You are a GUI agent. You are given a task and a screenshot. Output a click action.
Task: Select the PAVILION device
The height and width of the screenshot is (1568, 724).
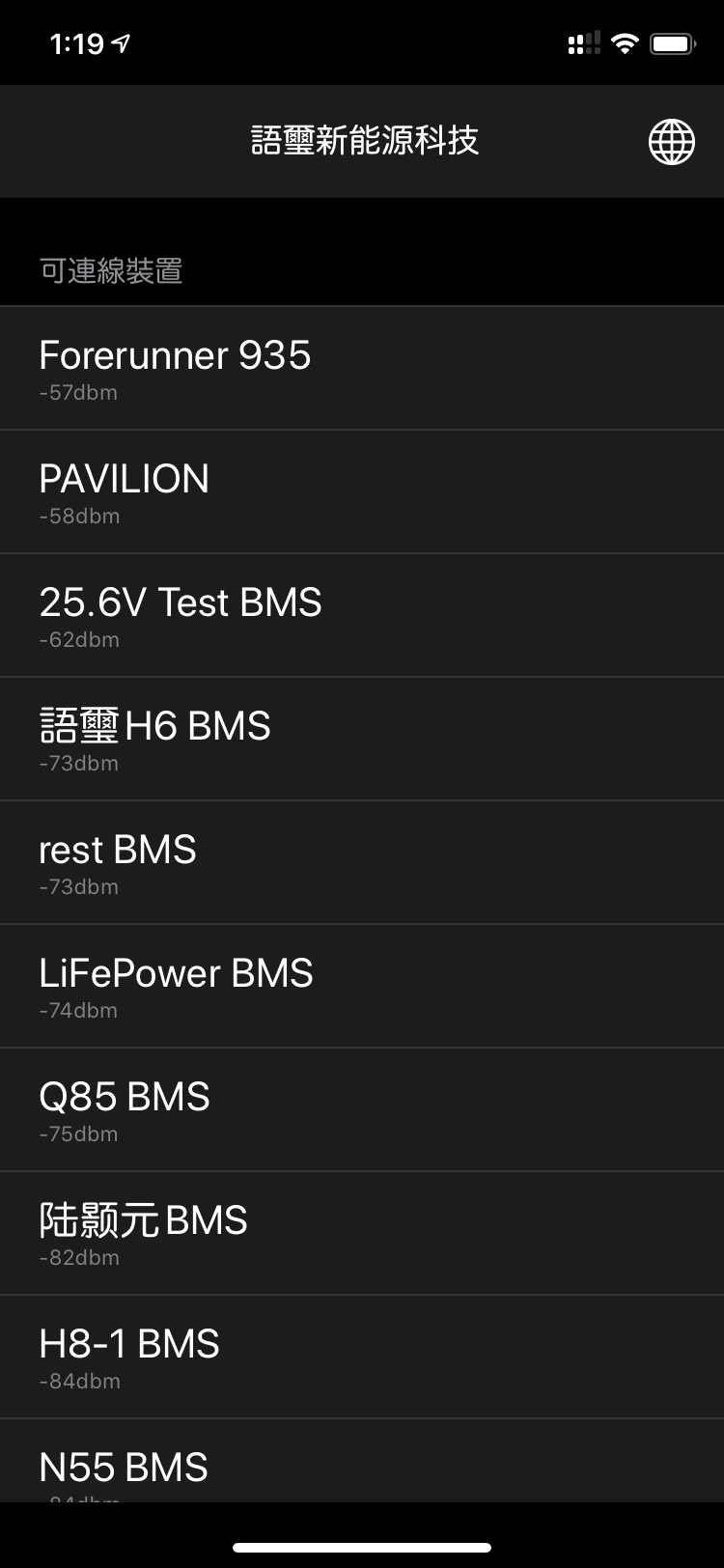point(362,491)
